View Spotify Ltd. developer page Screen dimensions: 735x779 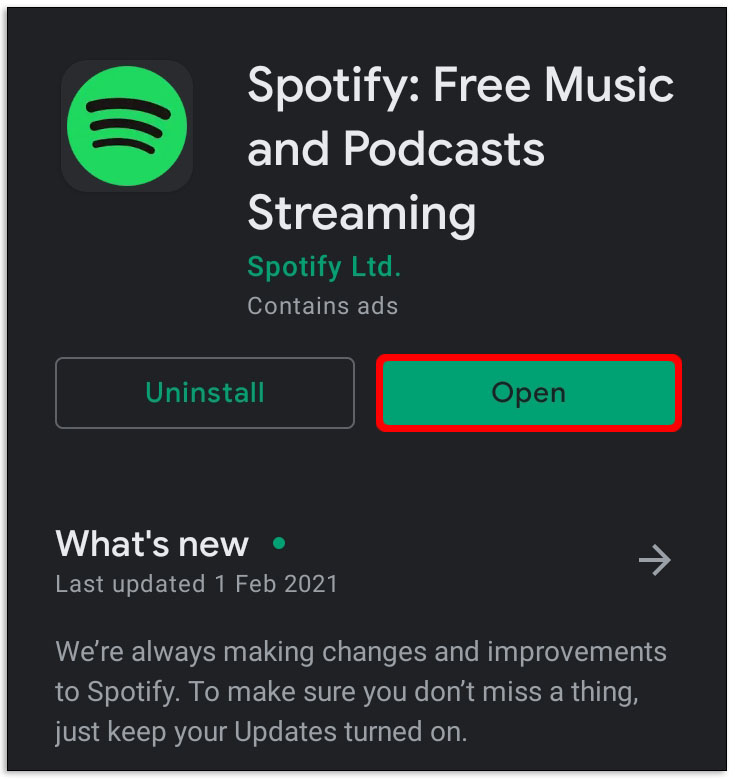click(x=324, y=268)
